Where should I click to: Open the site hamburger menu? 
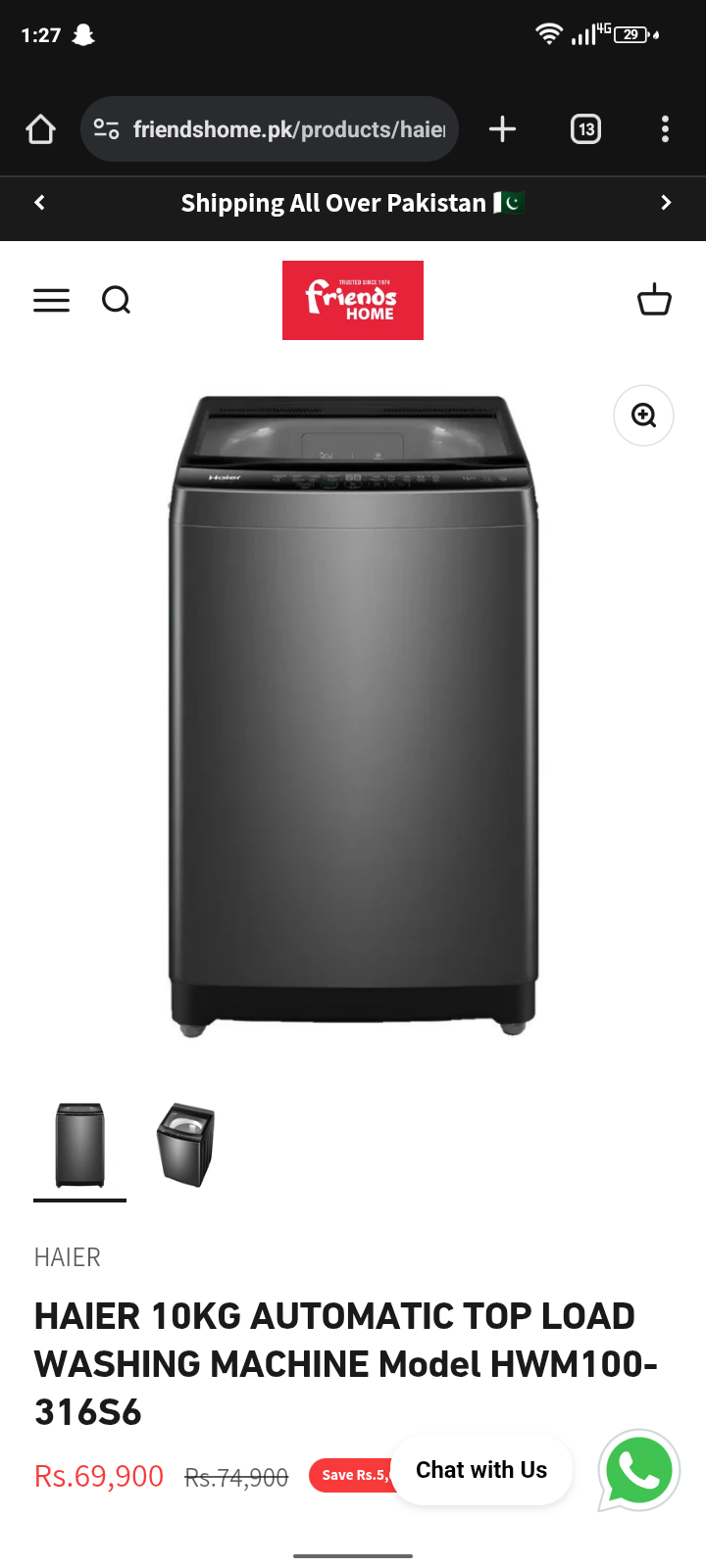pos(52,300)
